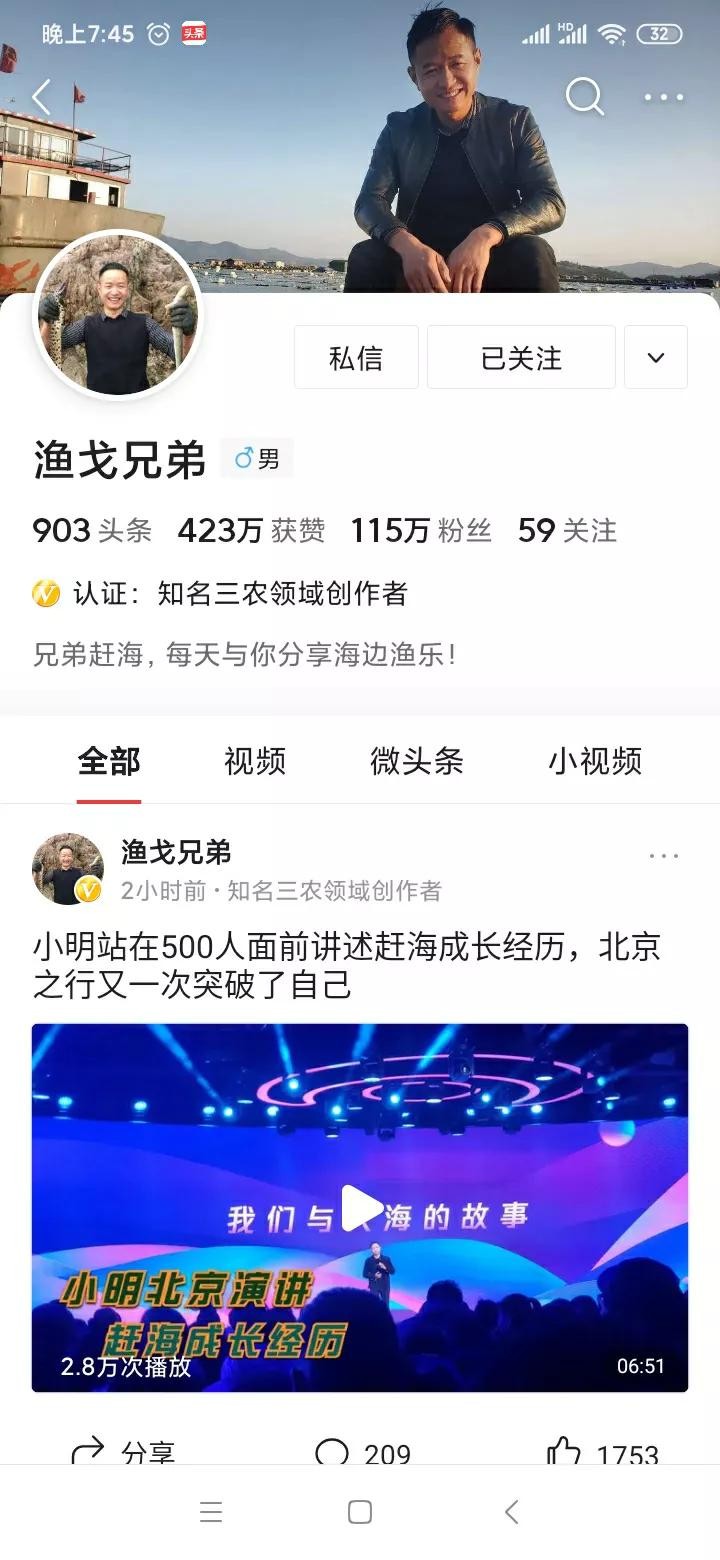Screen dimensions: 720x1560
Task: Switch to the 全部 tab
Action: click(x=109, y=761)
